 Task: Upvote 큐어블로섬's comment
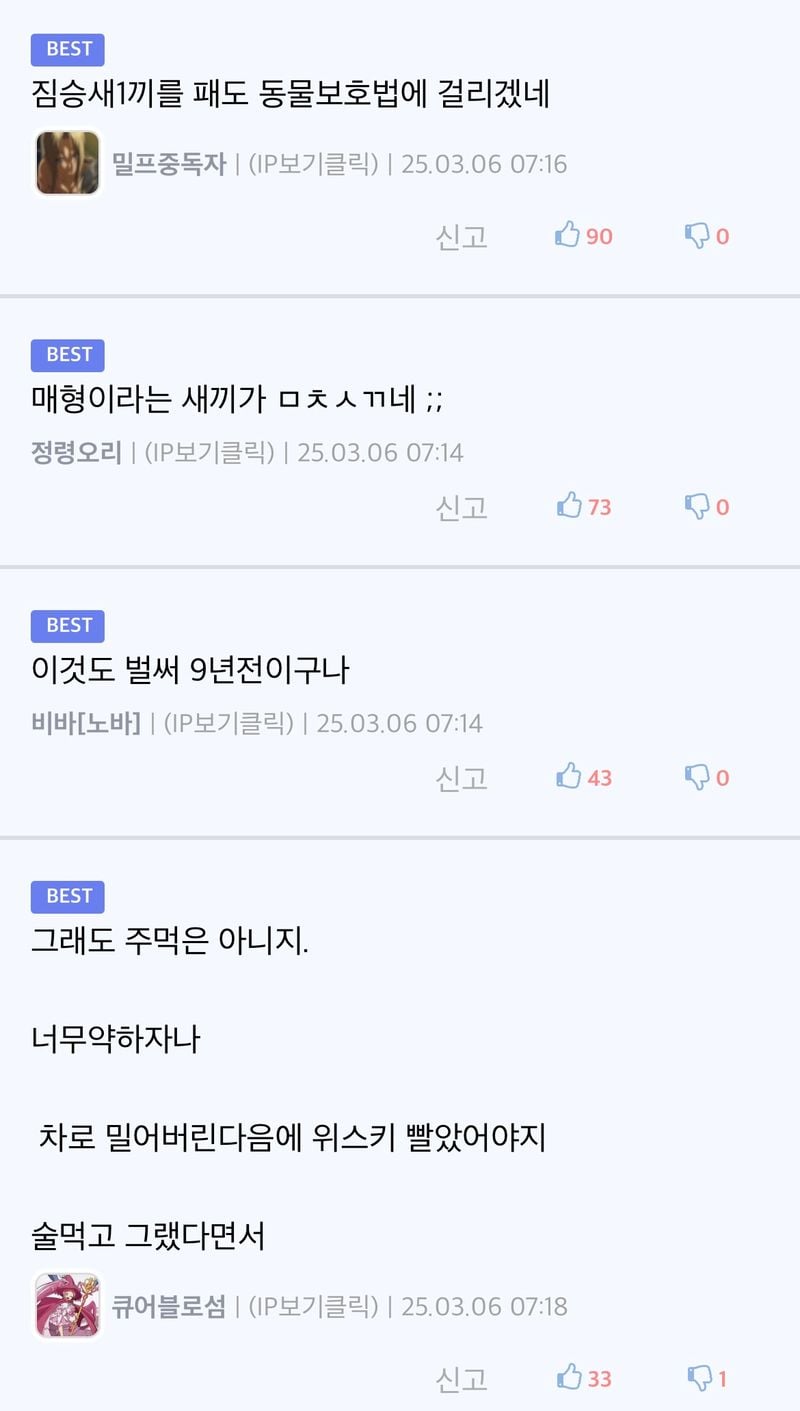point(569,1378)
